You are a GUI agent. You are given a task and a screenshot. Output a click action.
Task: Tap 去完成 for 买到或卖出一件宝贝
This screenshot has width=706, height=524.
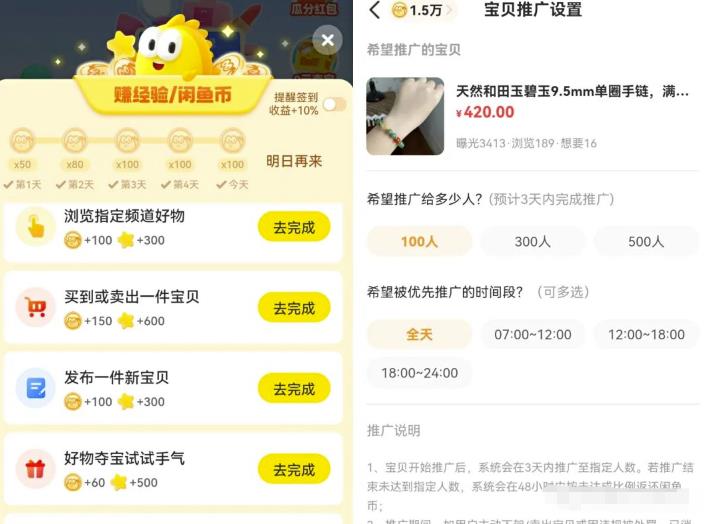(x=294, y=308)
